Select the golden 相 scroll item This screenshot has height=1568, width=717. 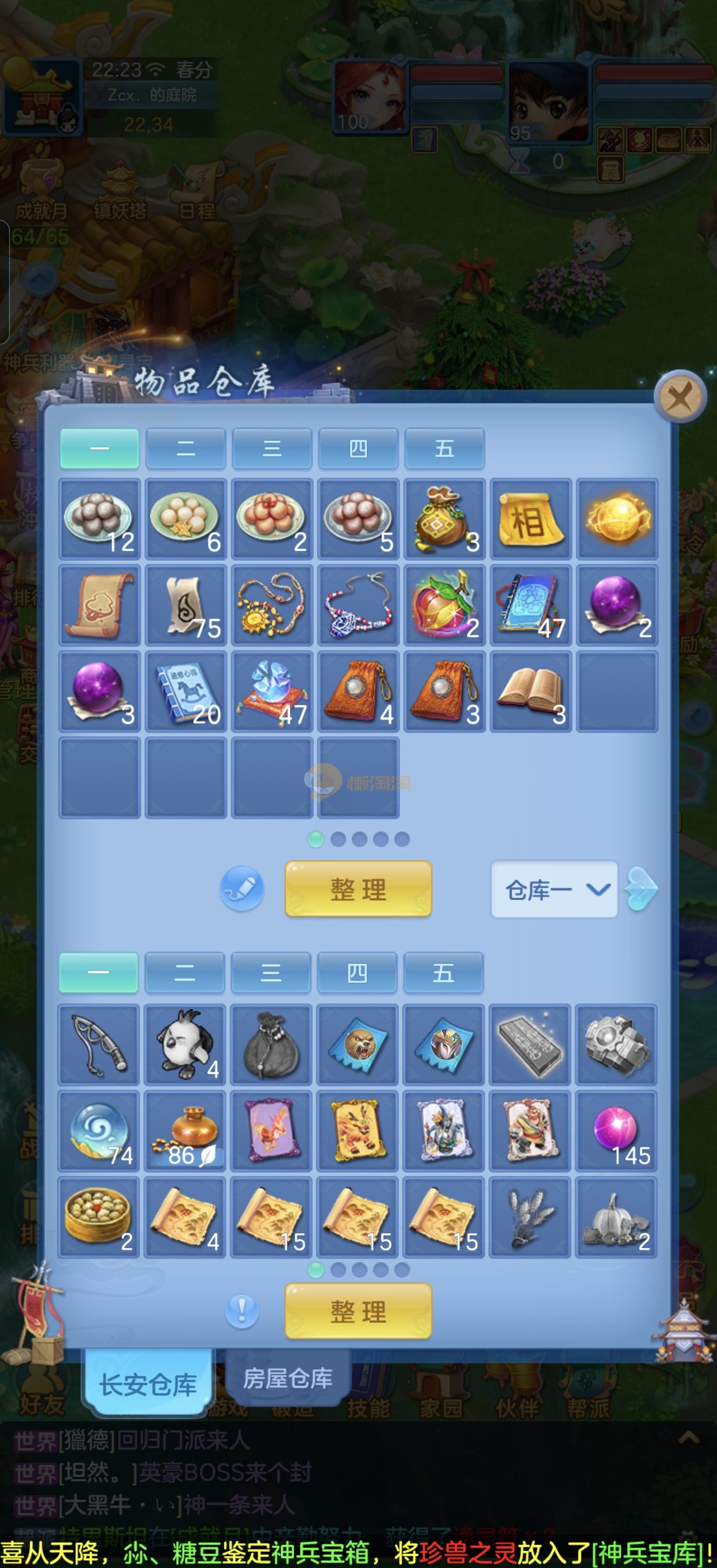click(x=530, y=519)
